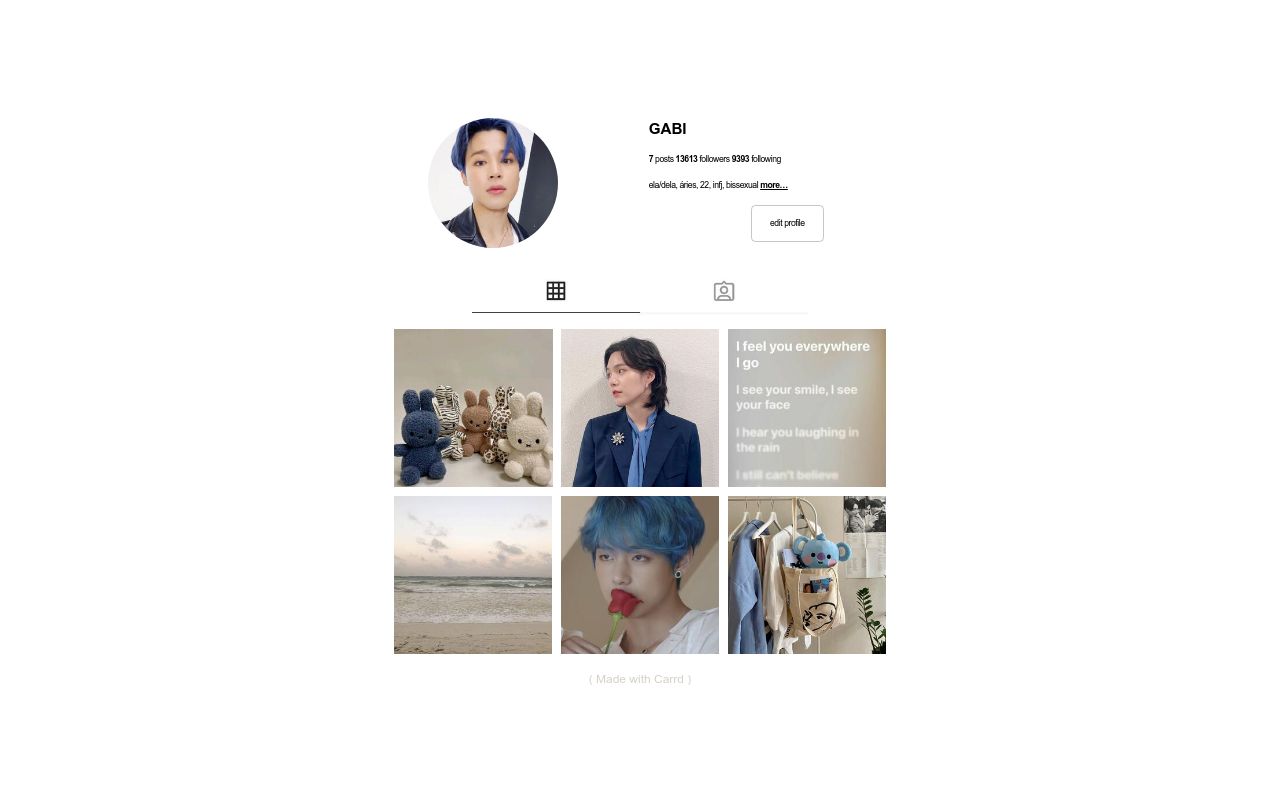Tap the edit profile button
The image size is (1280, 800).
(787, 223)
